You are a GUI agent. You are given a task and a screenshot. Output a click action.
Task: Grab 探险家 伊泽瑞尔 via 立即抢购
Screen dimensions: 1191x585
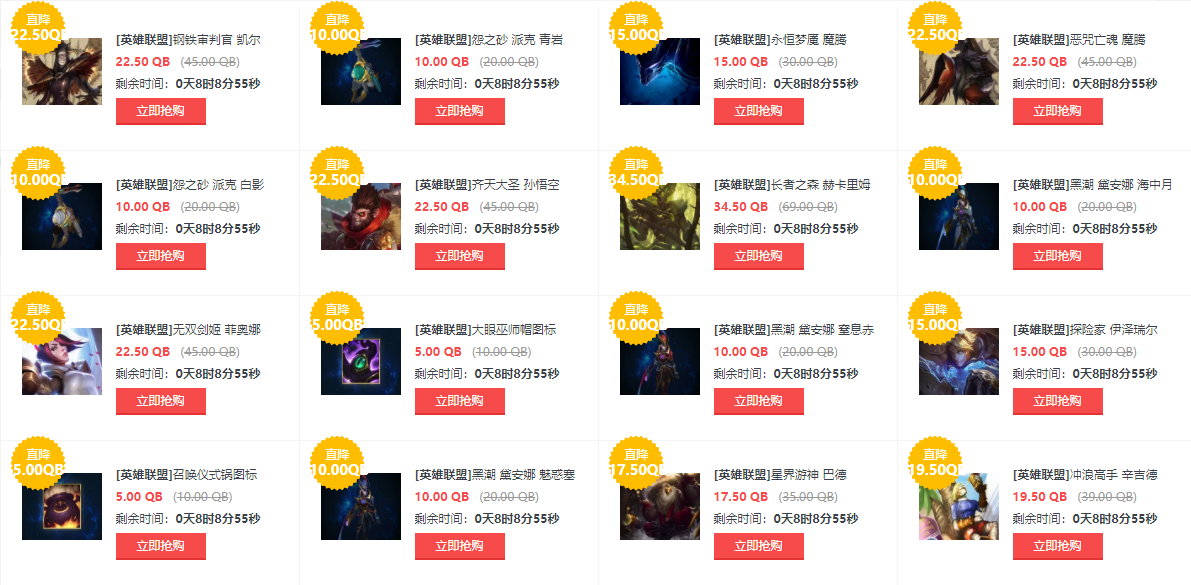tap(1057, 401)
